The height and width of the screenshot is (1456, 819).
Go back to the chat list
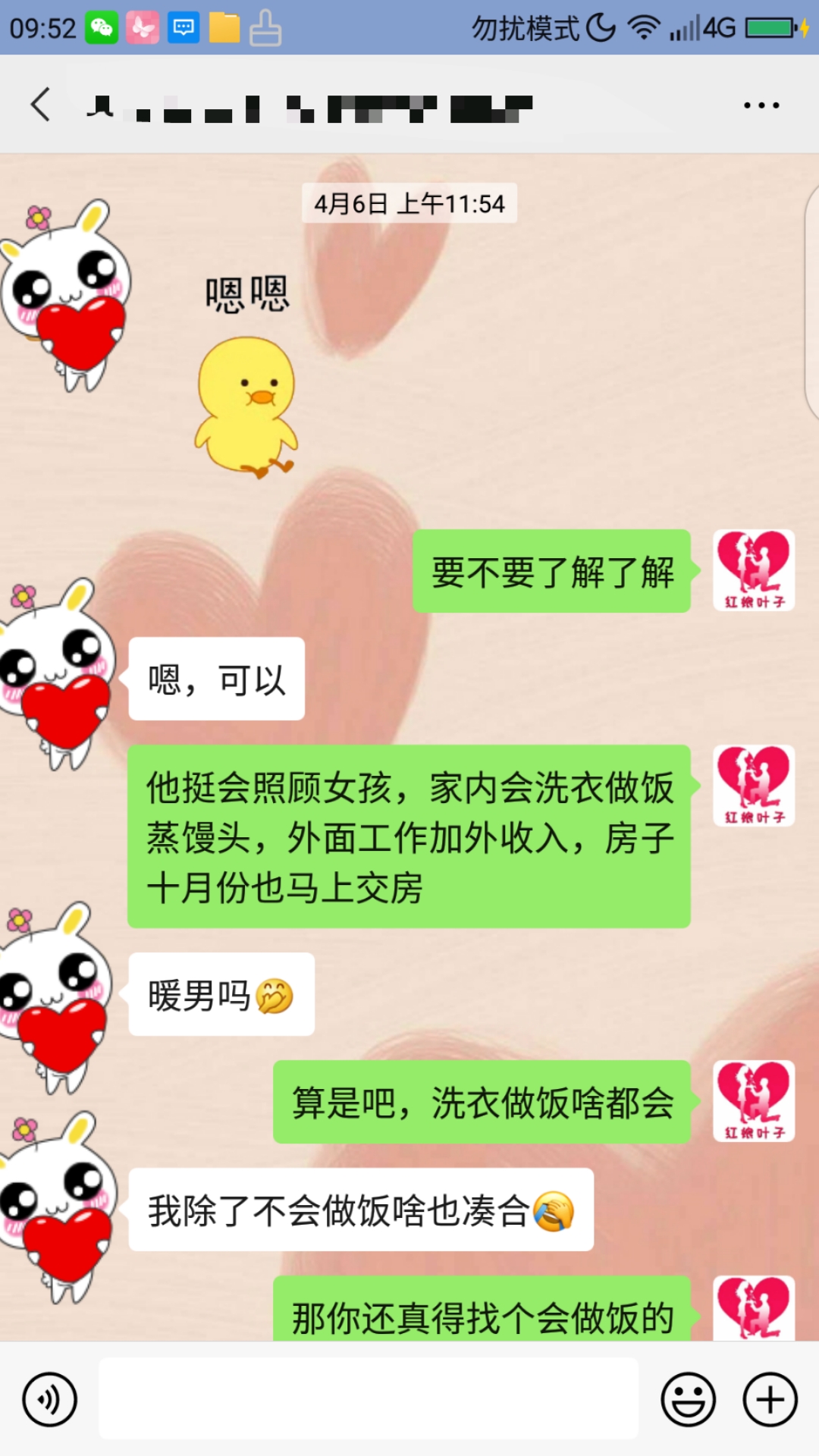click(x=41, y=105)
